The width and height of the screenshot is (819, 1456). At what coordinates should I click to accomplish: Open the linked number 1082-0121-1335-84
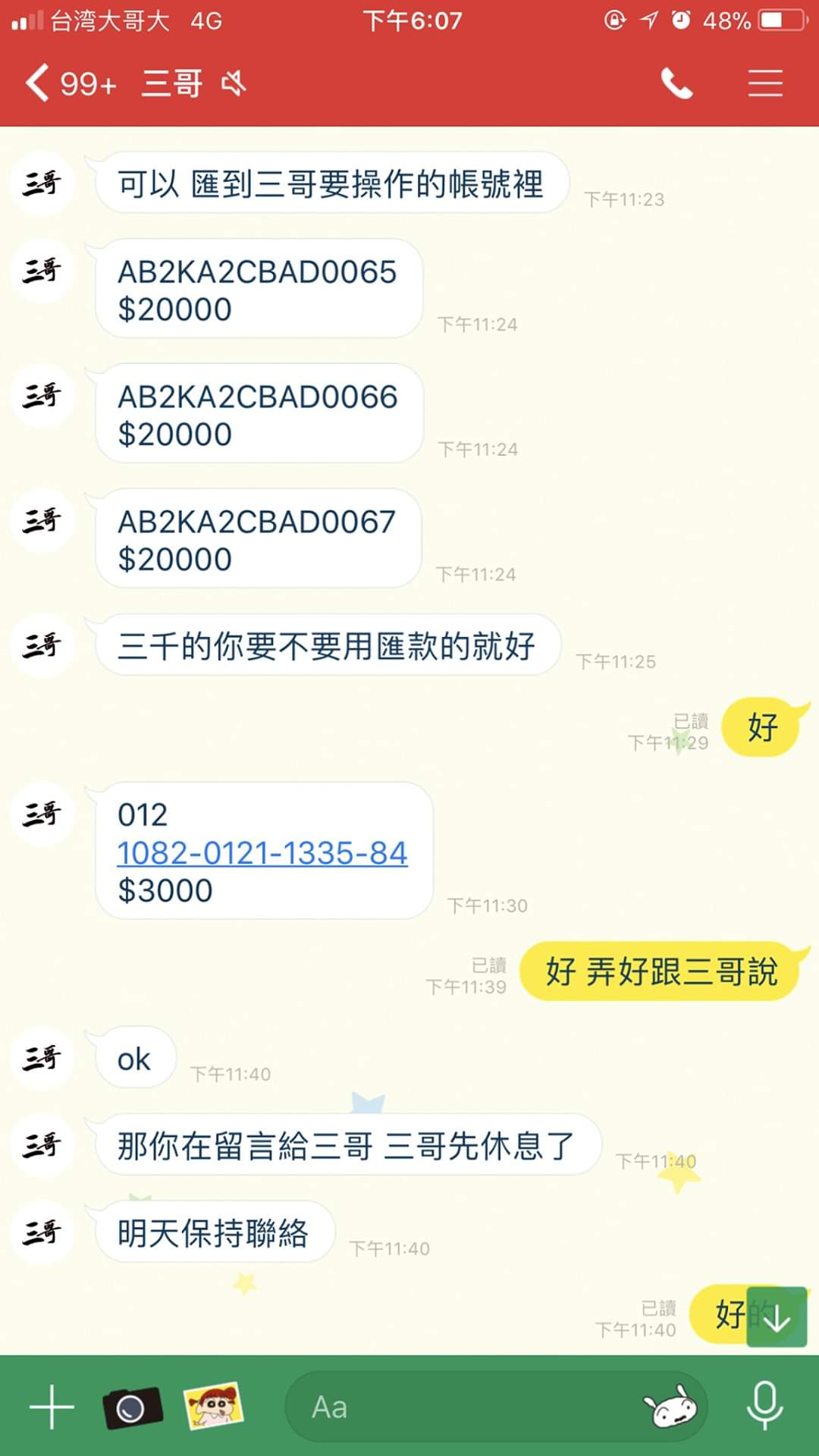[262, 853]
